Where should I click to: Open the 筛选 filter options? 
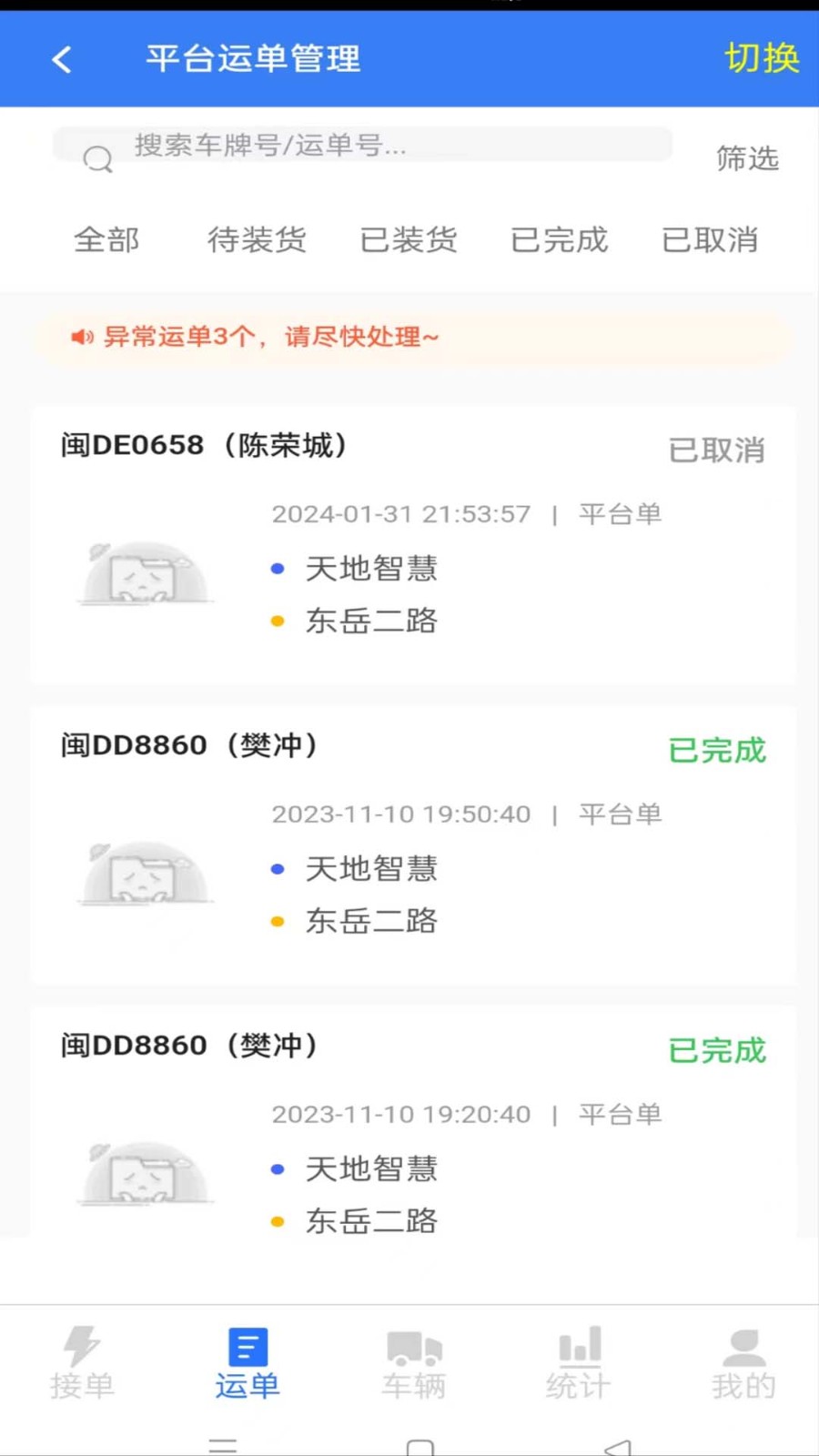point(748,157)
